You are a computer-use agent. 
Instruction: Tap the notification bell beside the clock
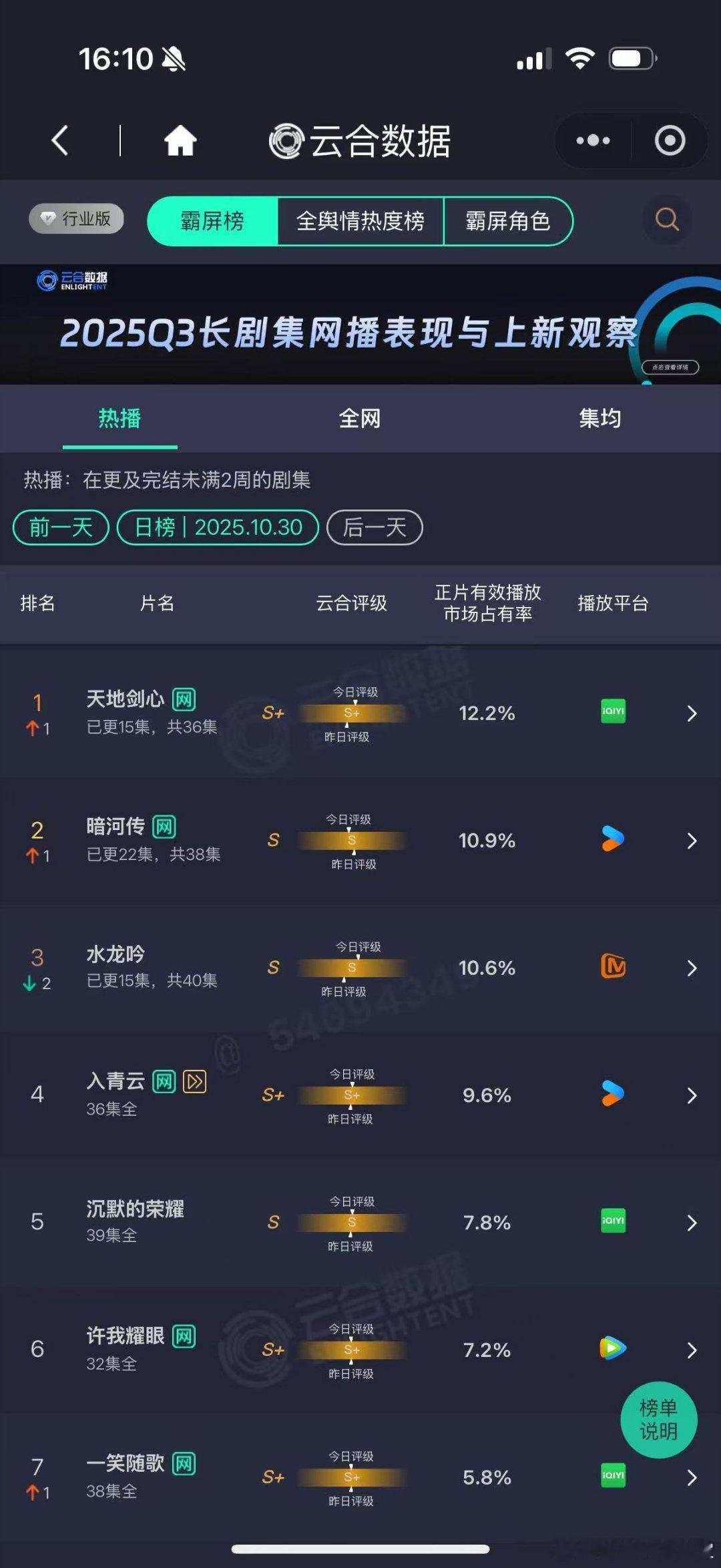click(x=175, y=59)
